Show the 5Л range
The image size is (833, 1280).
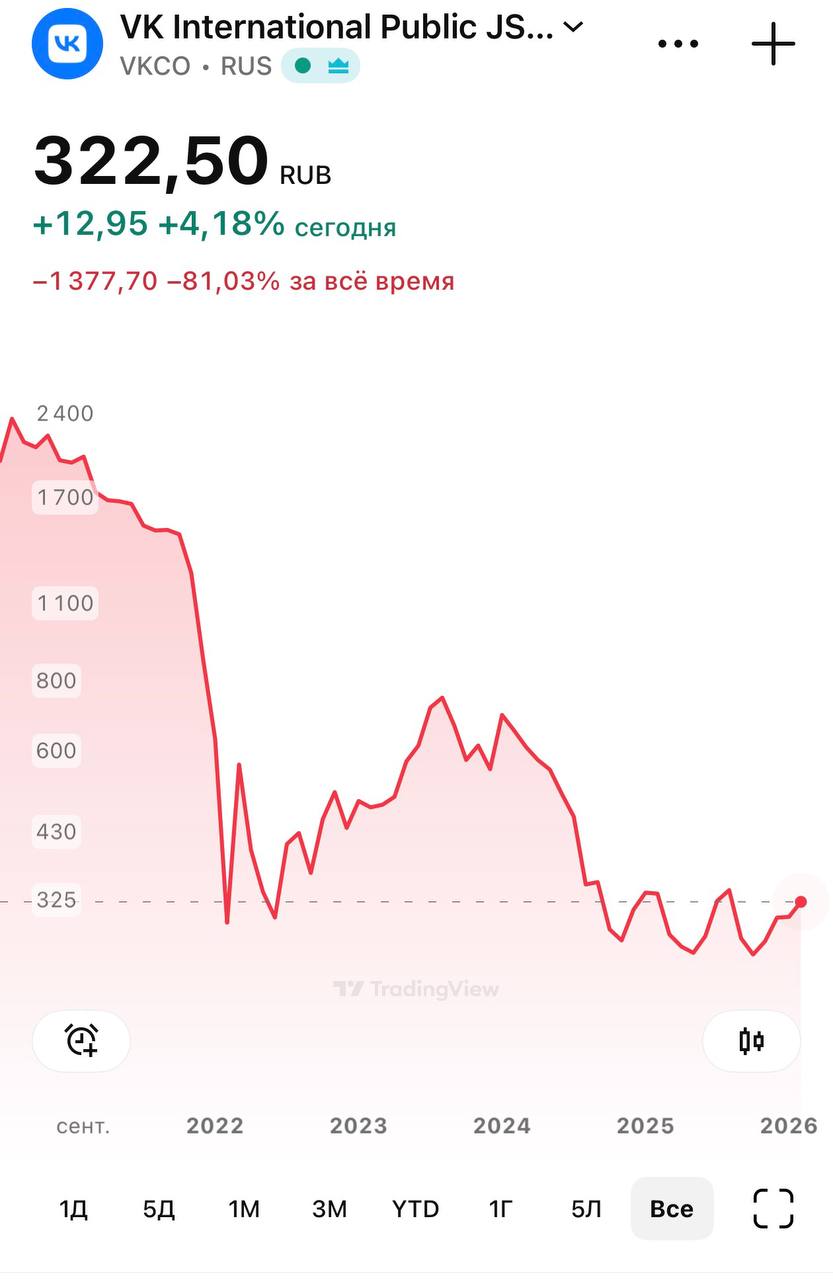(x=586, y=1209)
